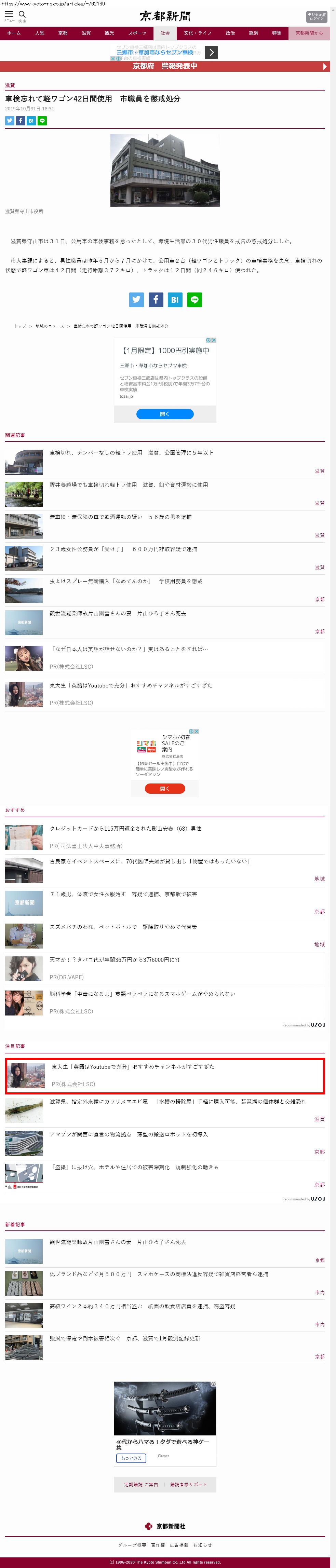Open the 京都新聞から tab
This screenshot has width=336, height=1568.
pos(309,33)
